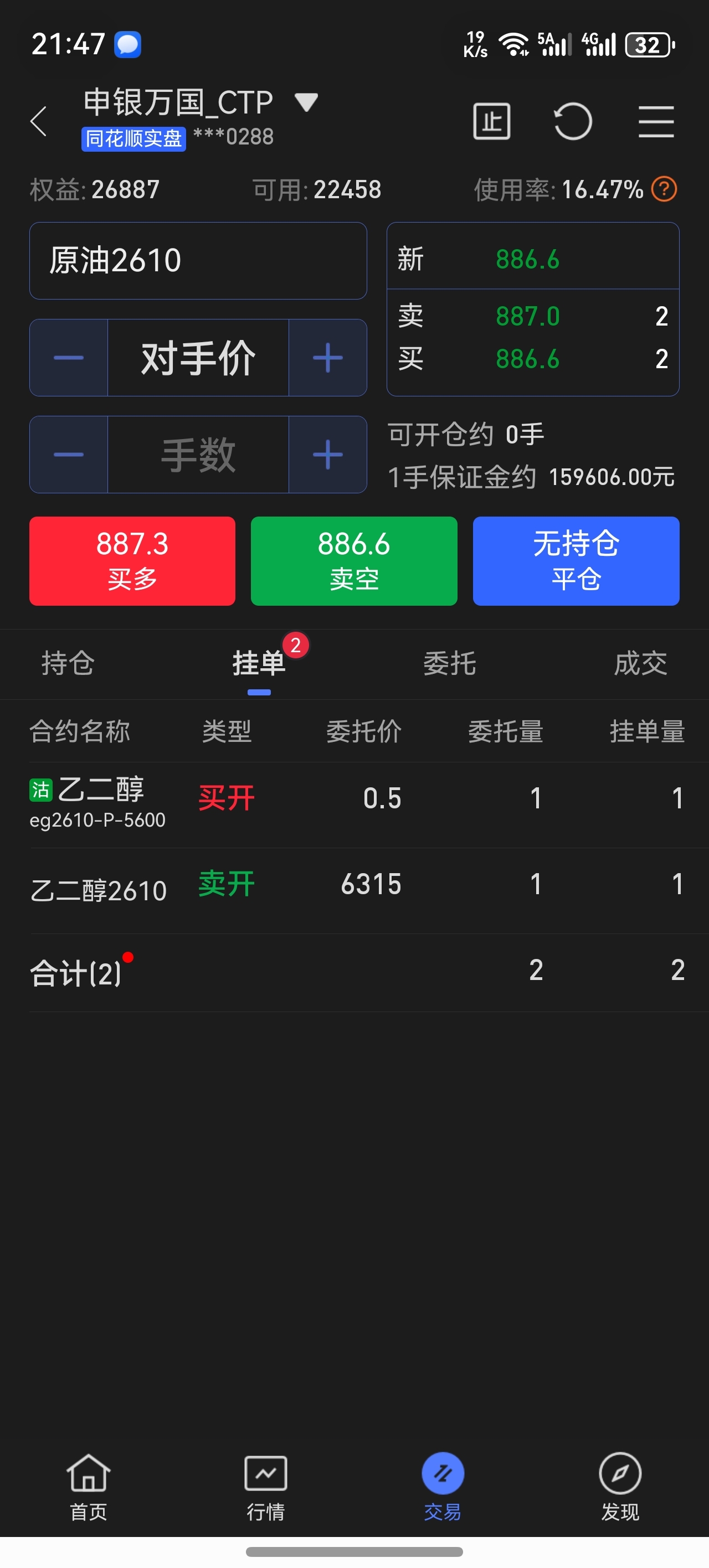Viewport: 709px width, 1568px height.
Task: Open the 申银万国_CTP account dropdown
Action: tap(306, 102)
